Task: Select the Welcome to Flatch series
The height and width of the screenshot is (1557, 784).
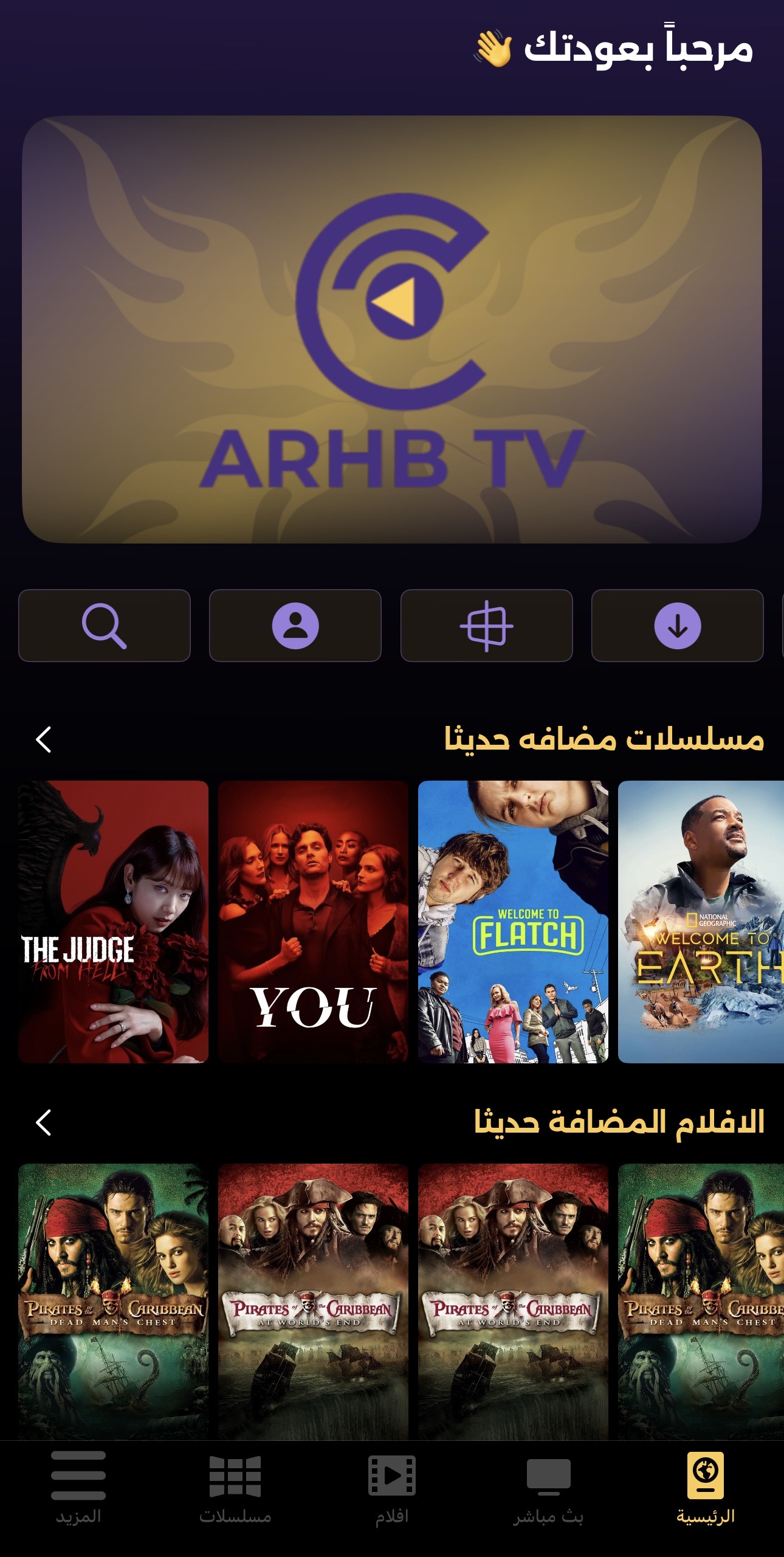Action: pyautogui.click(x=513, y=922)
